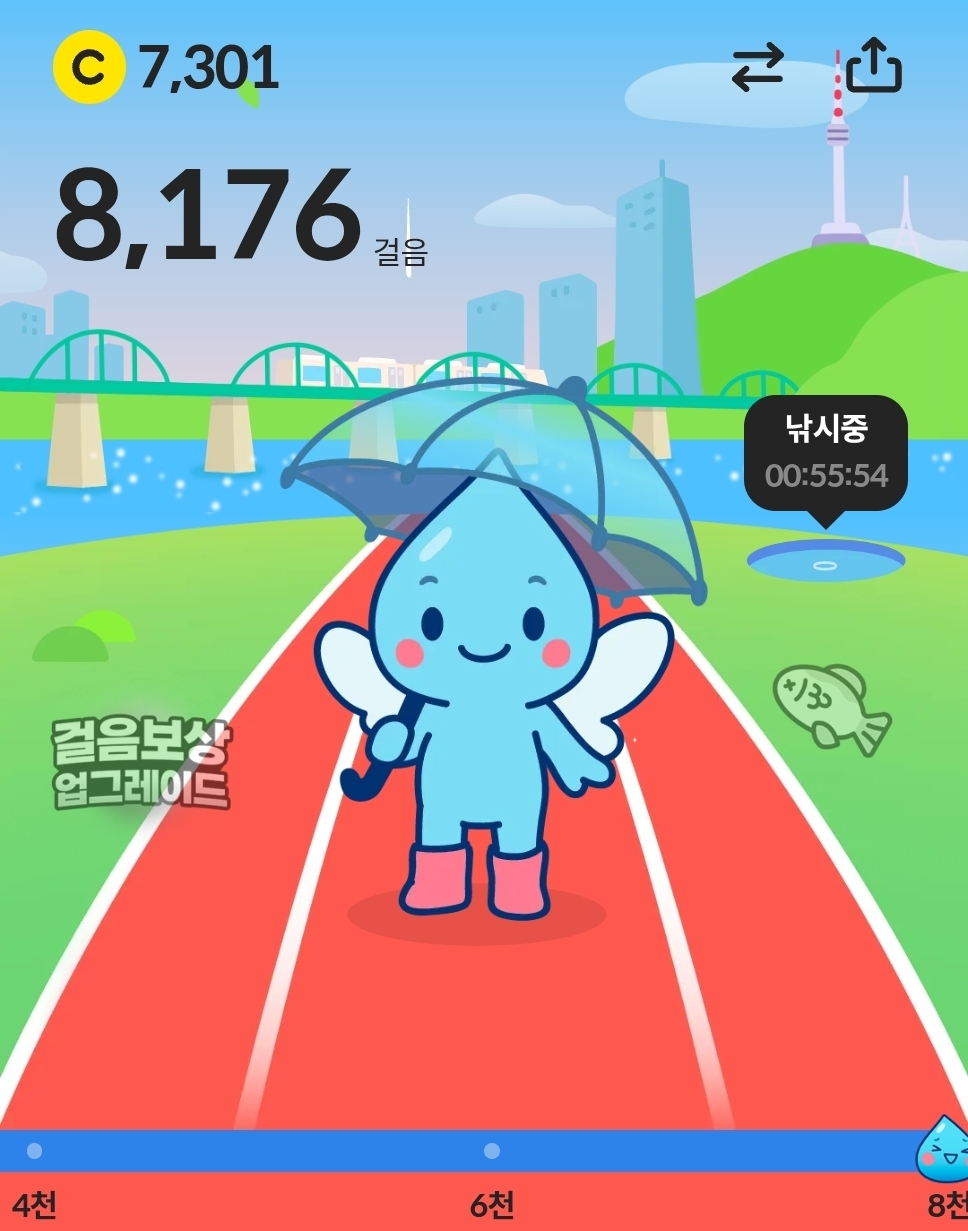Open the 걸음보상 업그레이드 badge
This screenshot has height=1231, width=968.
click(x=141, y=765)
